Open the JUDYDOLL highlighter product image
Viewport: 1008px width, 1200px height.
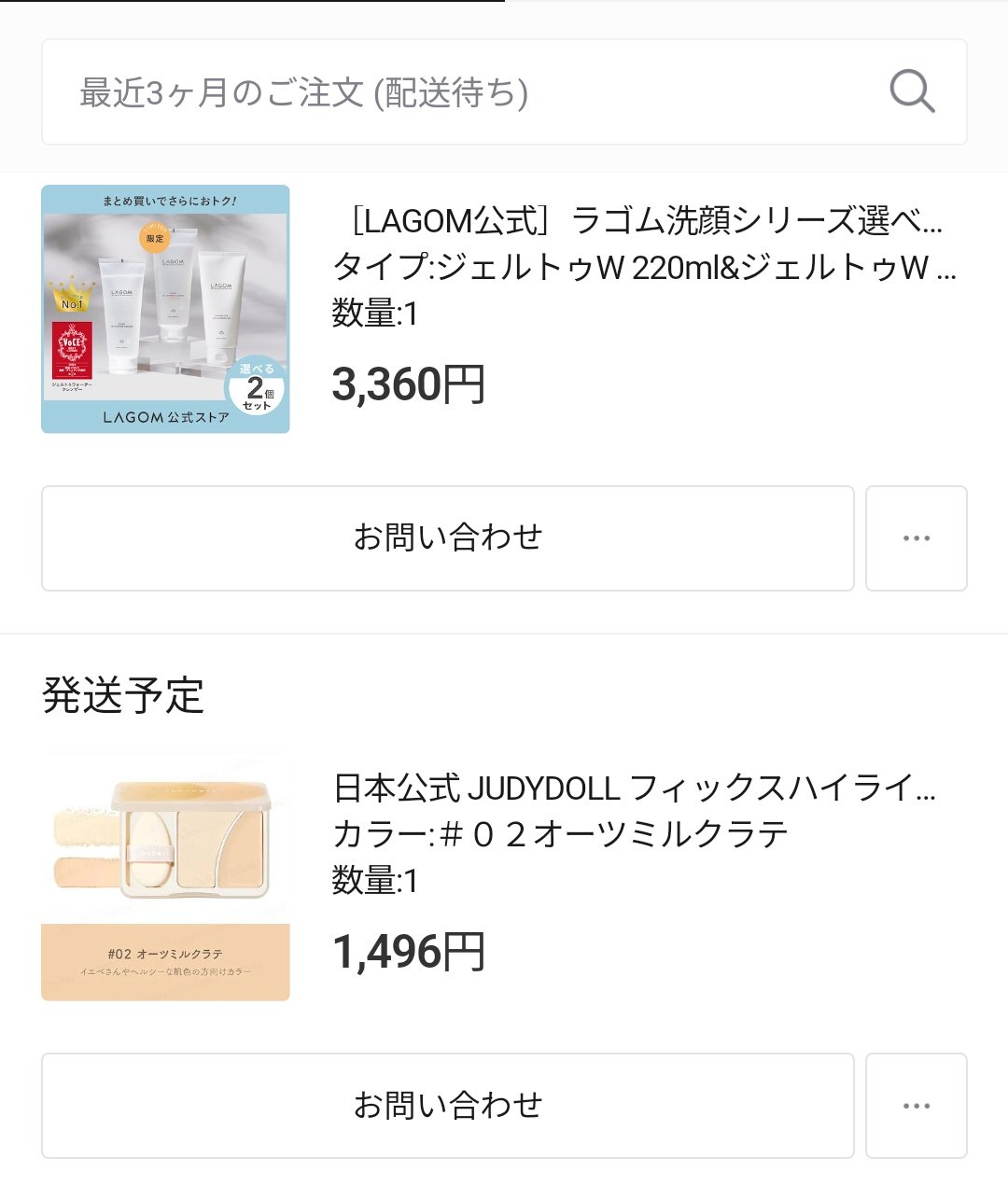[x=165, y=876]
